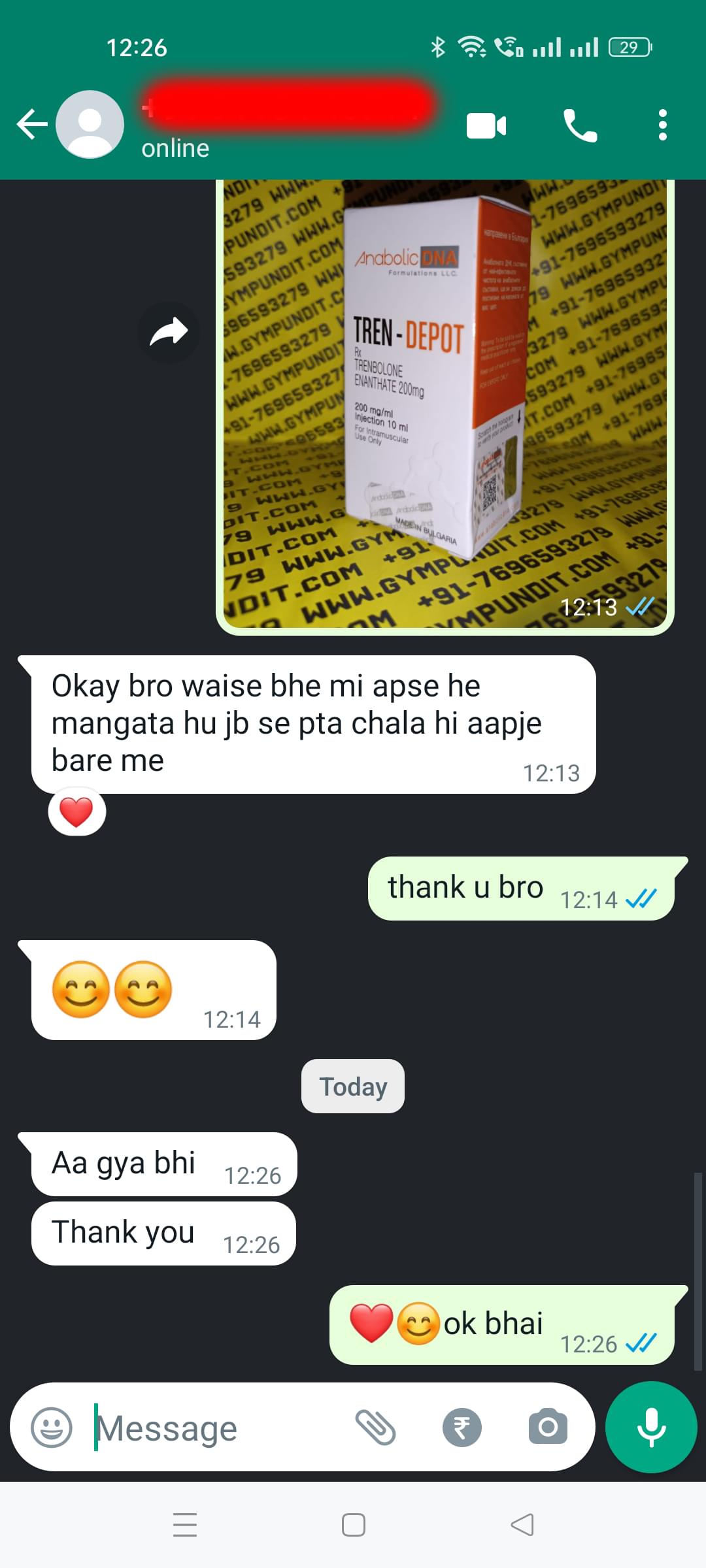The height and width of the screenshot is (1568, 706).
Task: Open the emoji picker
Action: click(x=52, y=1428)
